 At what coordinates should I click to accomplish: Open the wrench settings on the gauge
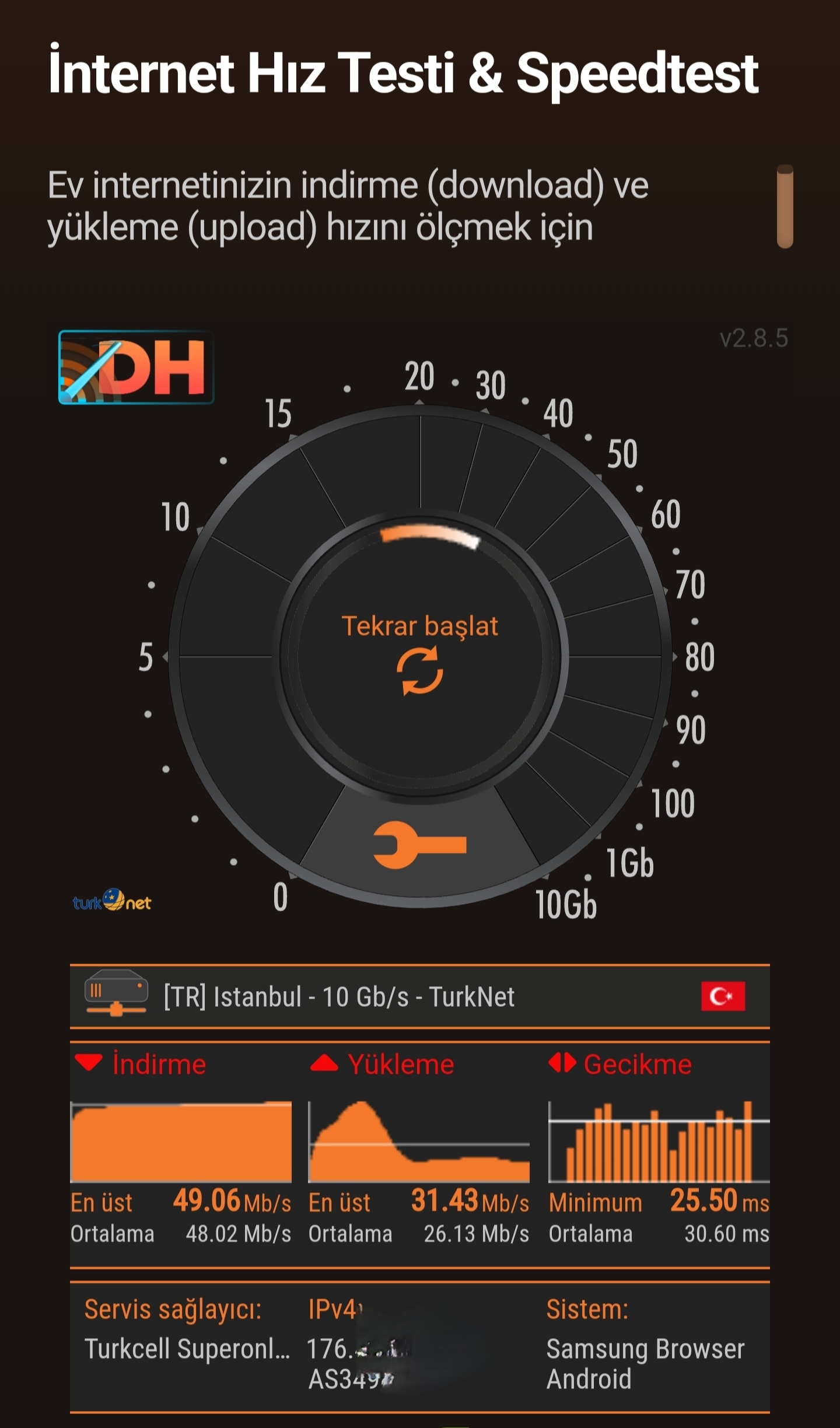click(419, 845)
